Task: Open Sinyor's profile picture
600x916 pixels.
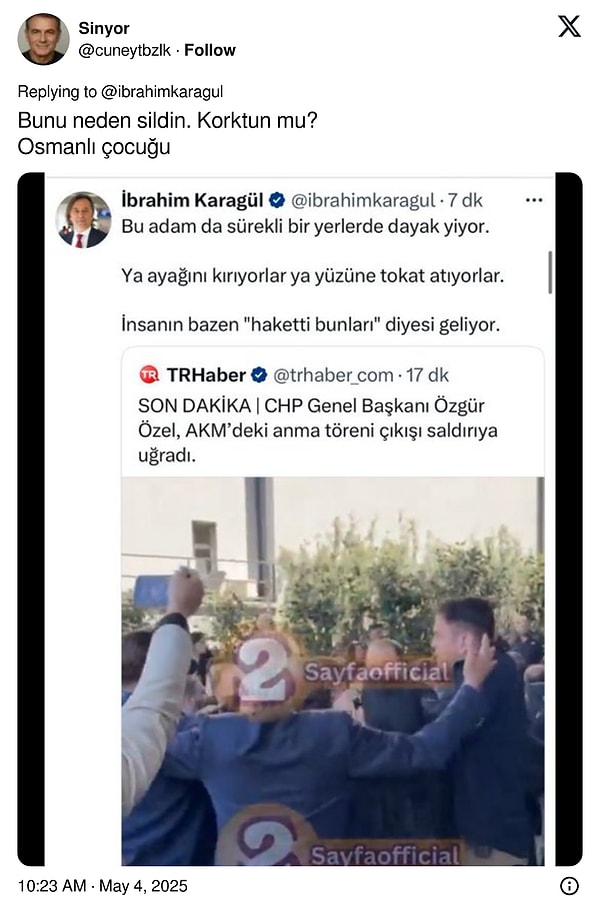Action: [43, 39]
